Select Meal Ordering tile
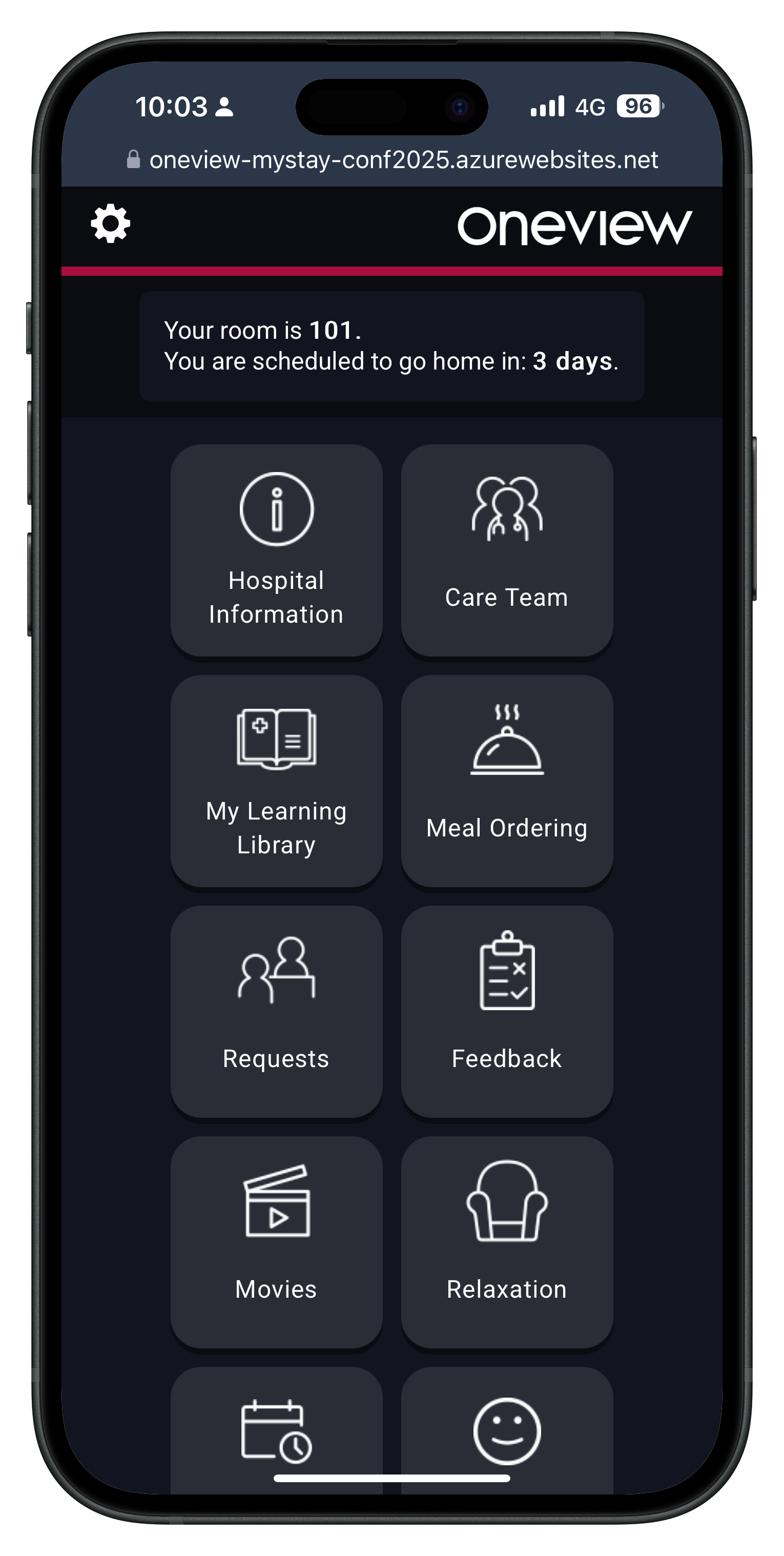Image resolution: width=784 pixels, height=1556 pixels. [x=507, y=781]
